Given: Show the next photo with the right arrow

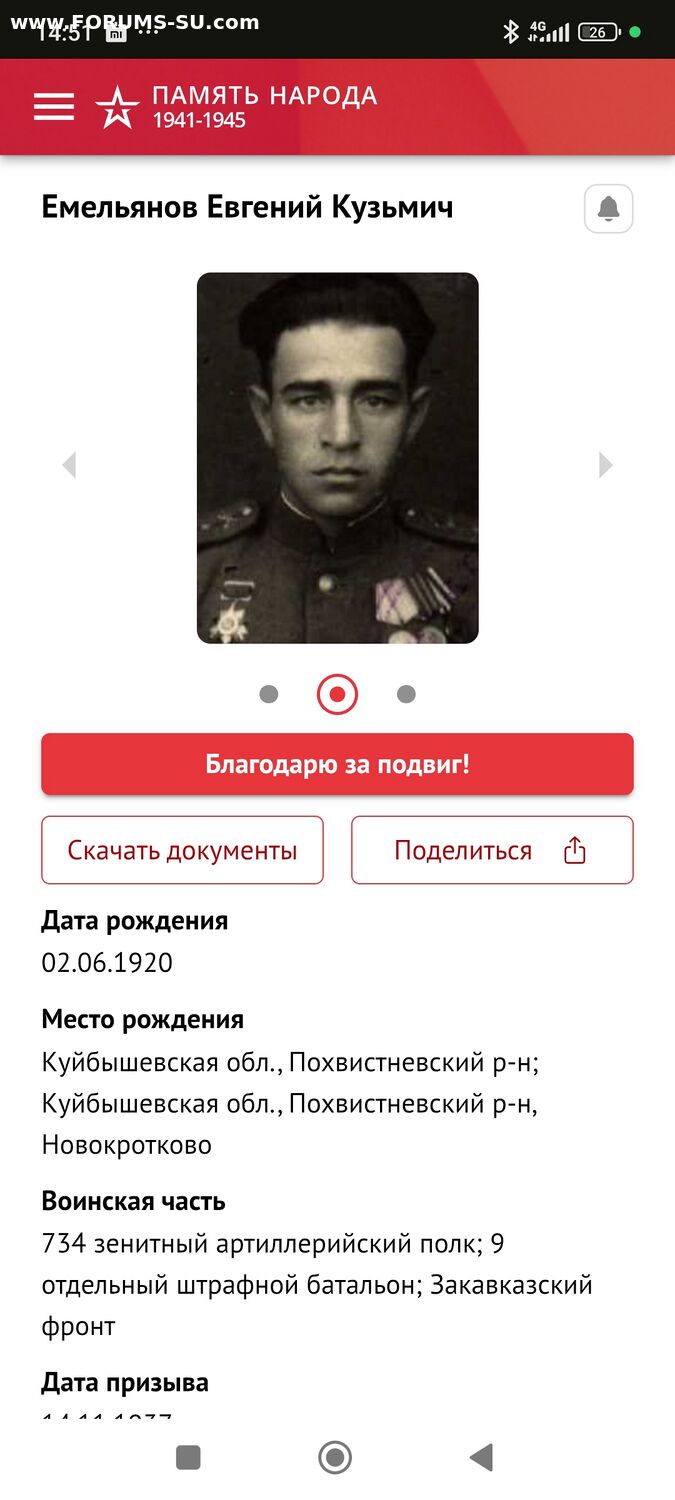Looking at the screenshot, I should 605,465.
